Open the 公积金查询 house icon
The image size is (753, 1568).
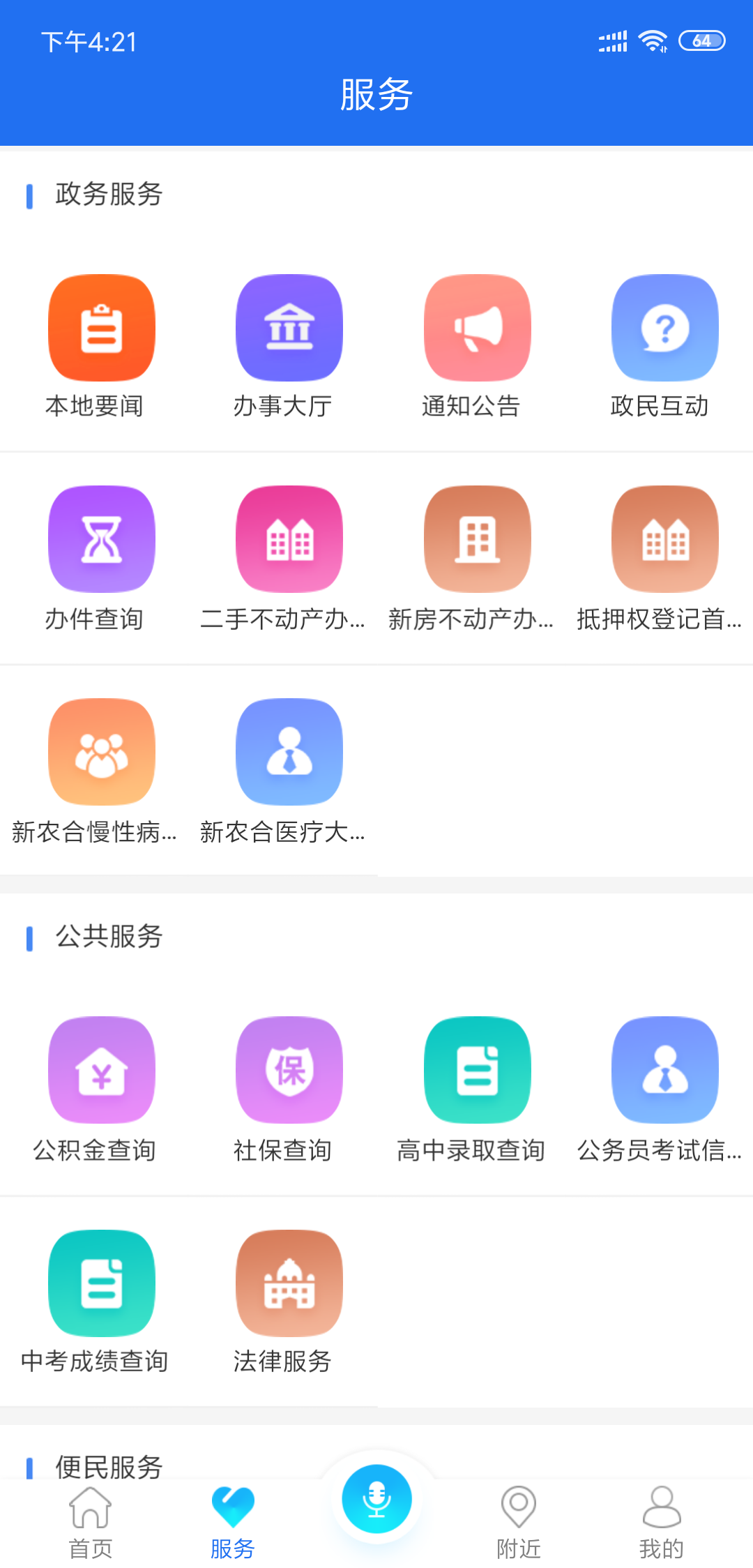[x=100, y=1071]
